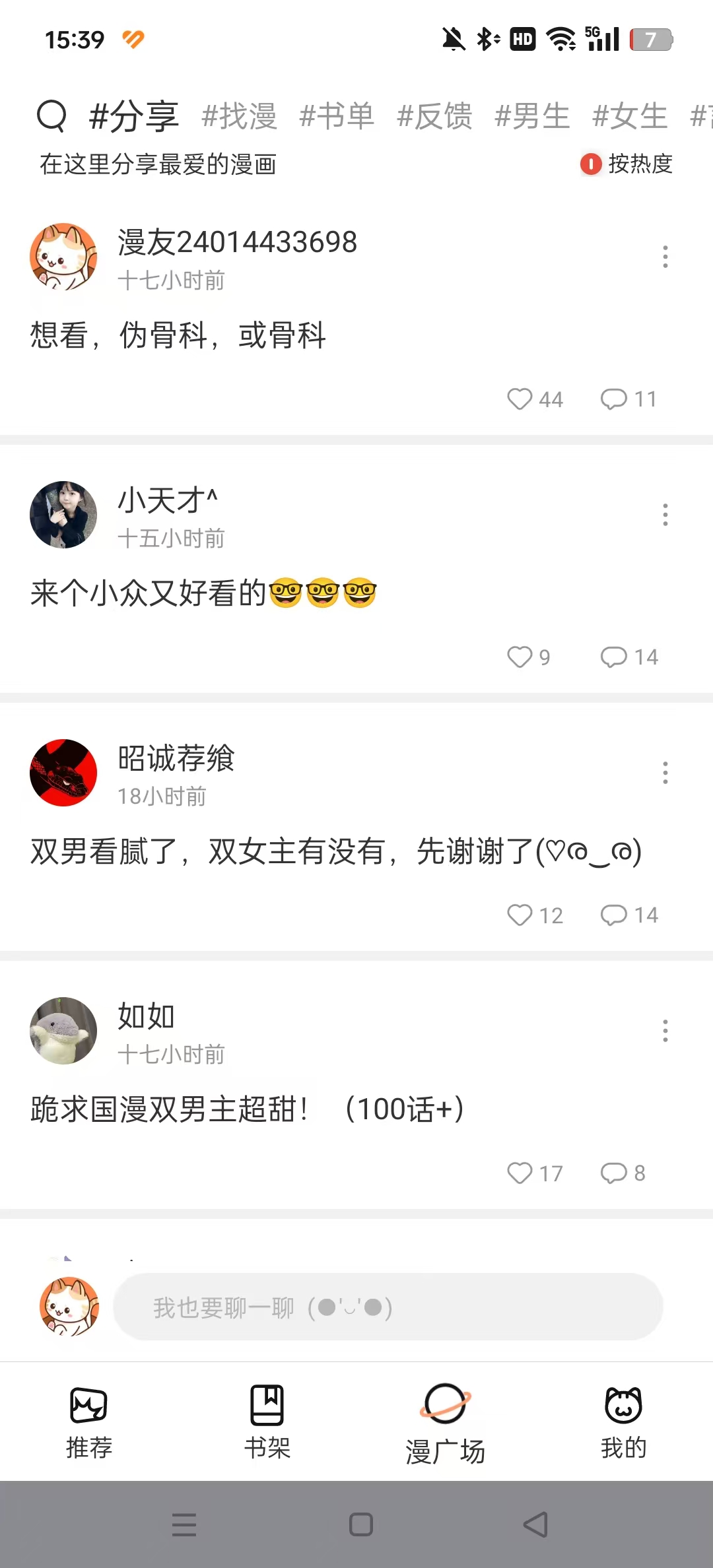Like 昭诚荐飨's post
This screenshot has height=1568, width=713.
(x=535, y=915)
